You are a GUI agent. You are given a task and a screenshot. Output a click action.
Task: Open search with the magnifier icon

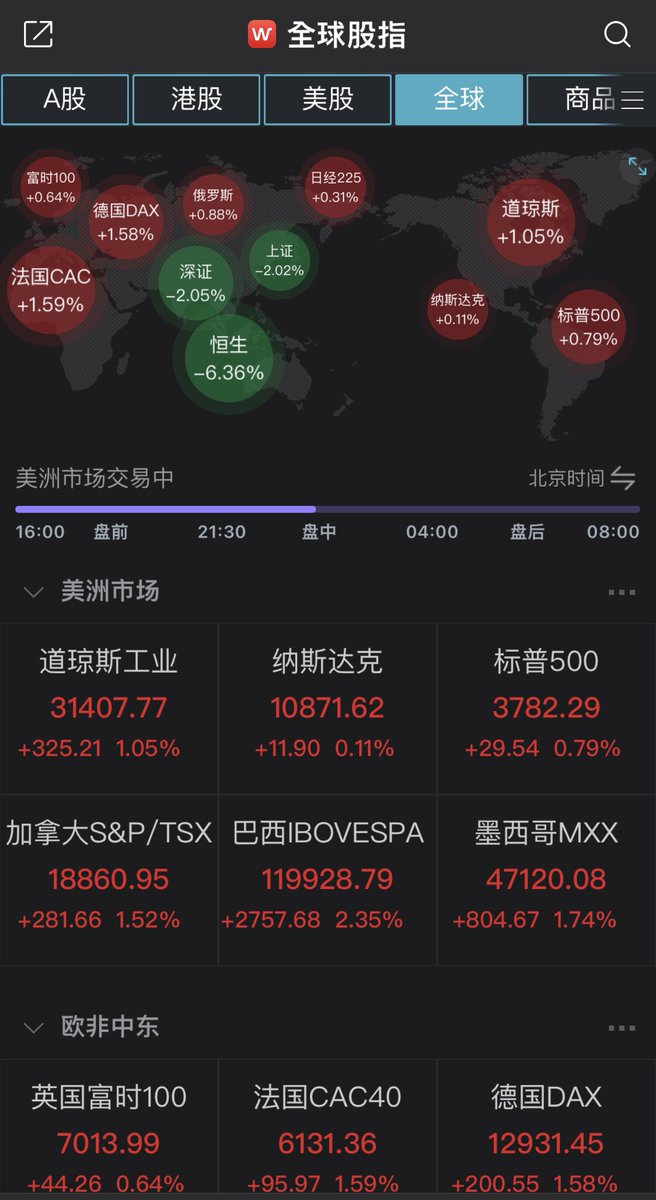(617, 35)
